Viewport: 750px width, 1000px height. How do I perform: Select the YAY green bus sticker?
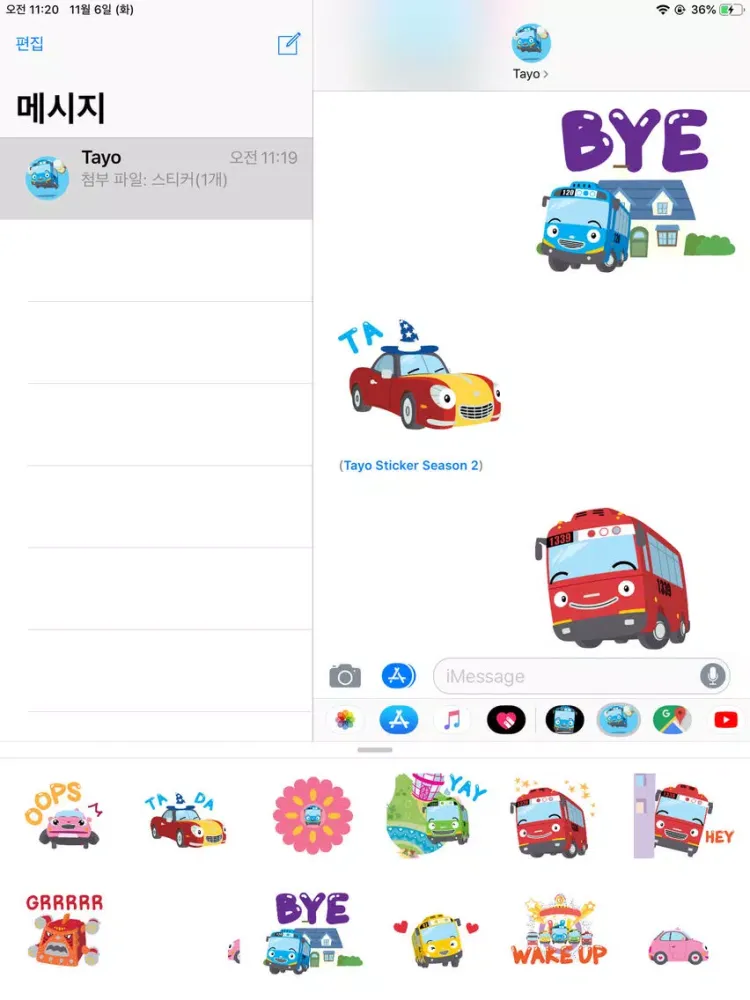(435, 816)
